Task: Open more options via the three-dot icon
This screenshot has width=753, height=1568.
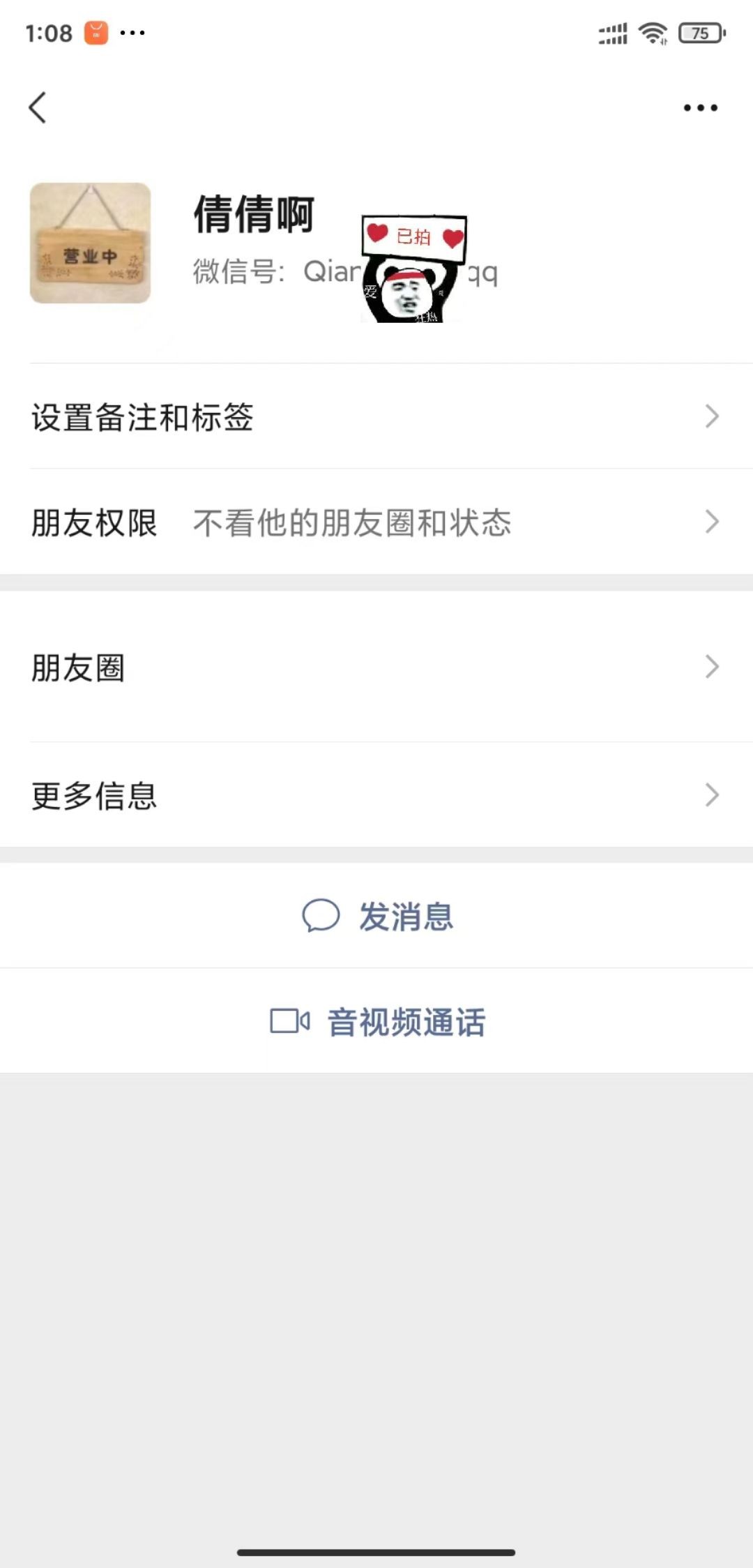Action: coord(699,107)
